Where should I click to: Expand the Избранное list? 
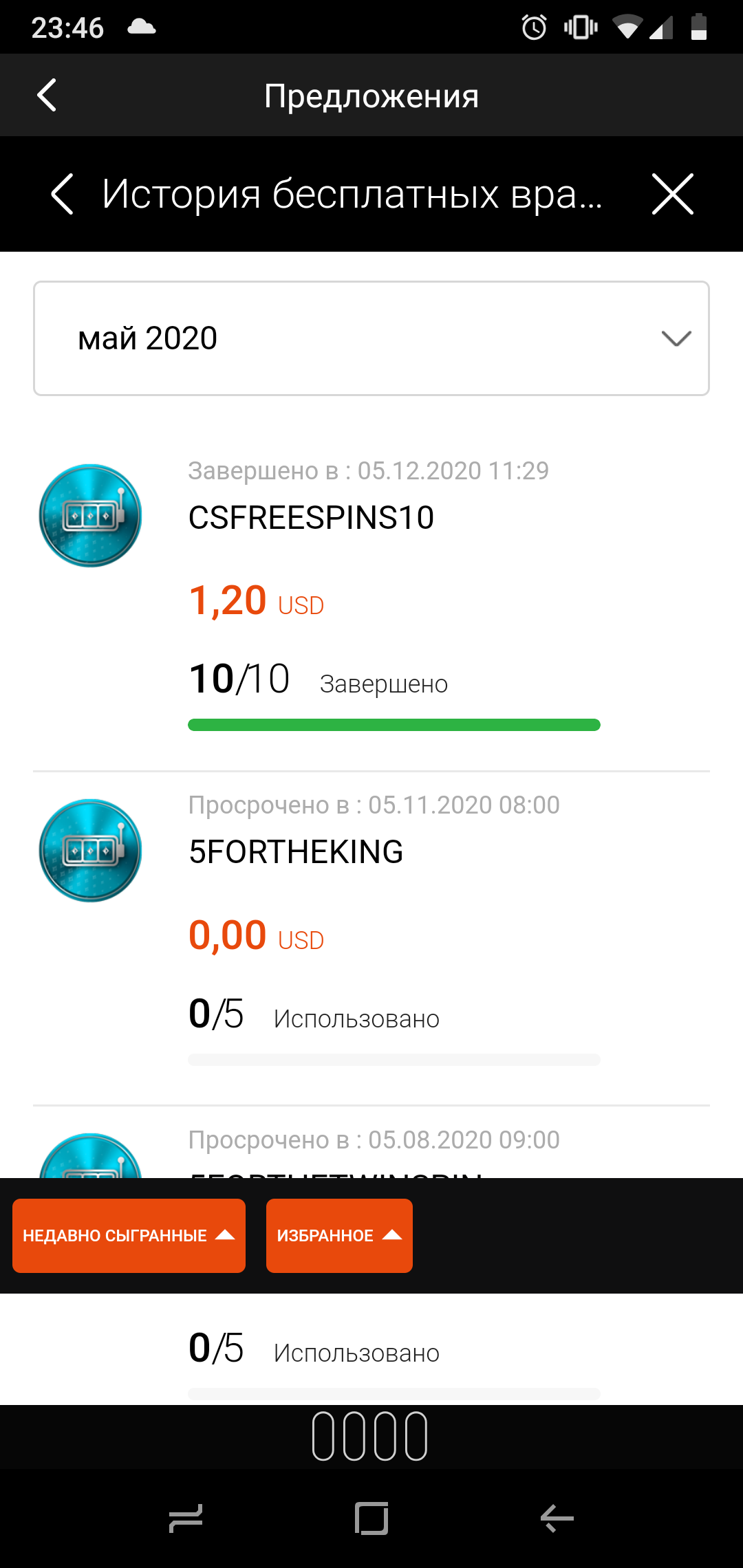tap(339, 1236)
